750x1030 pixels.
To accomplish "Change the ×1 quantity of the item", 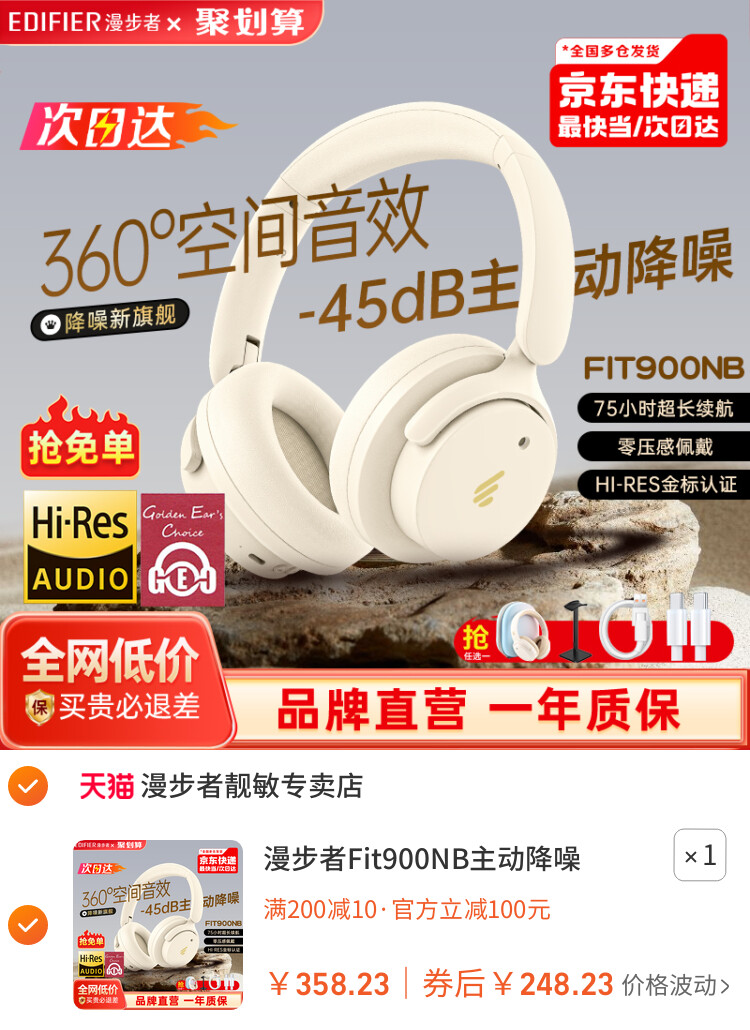I will 699,855.
